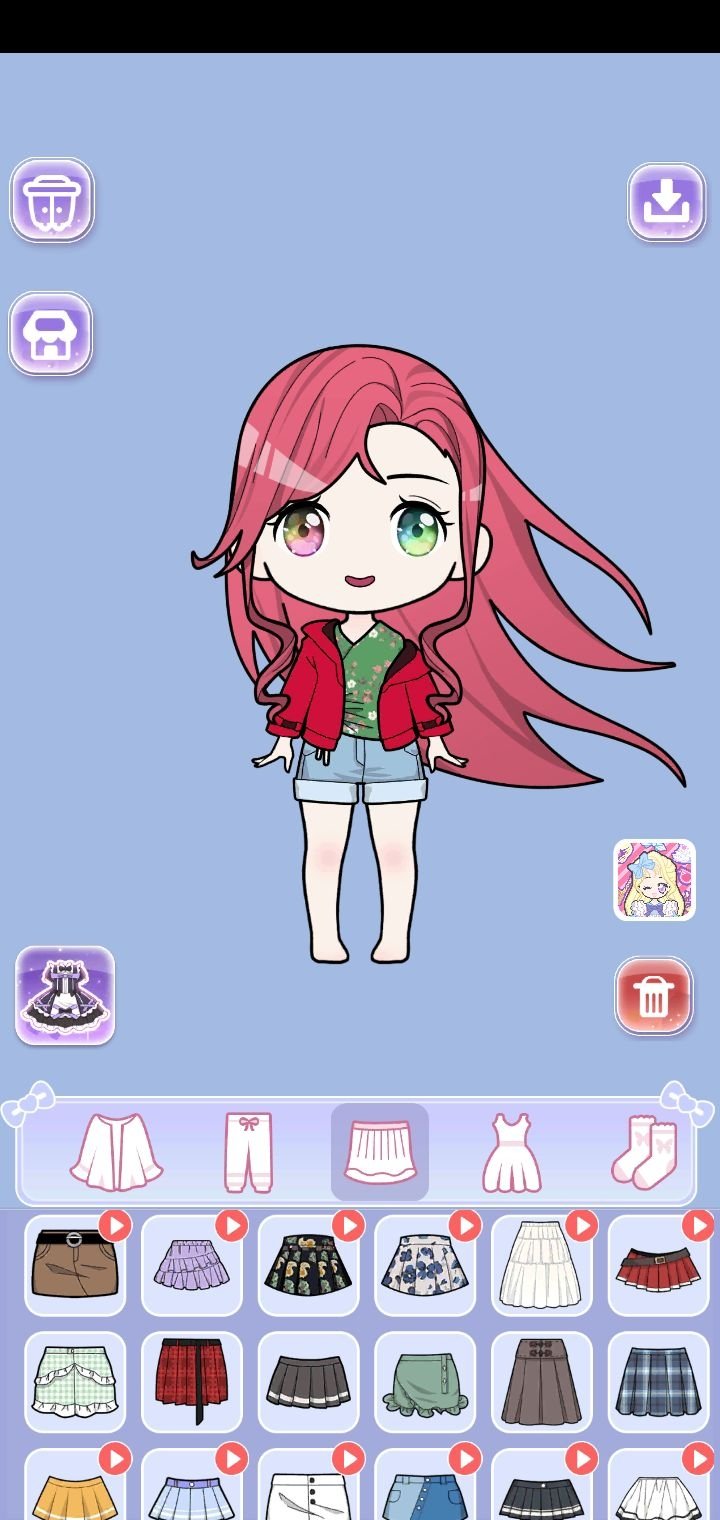Select the skirt category tab
Viewport: 720px width, 1520px height.
[380, 1152]
